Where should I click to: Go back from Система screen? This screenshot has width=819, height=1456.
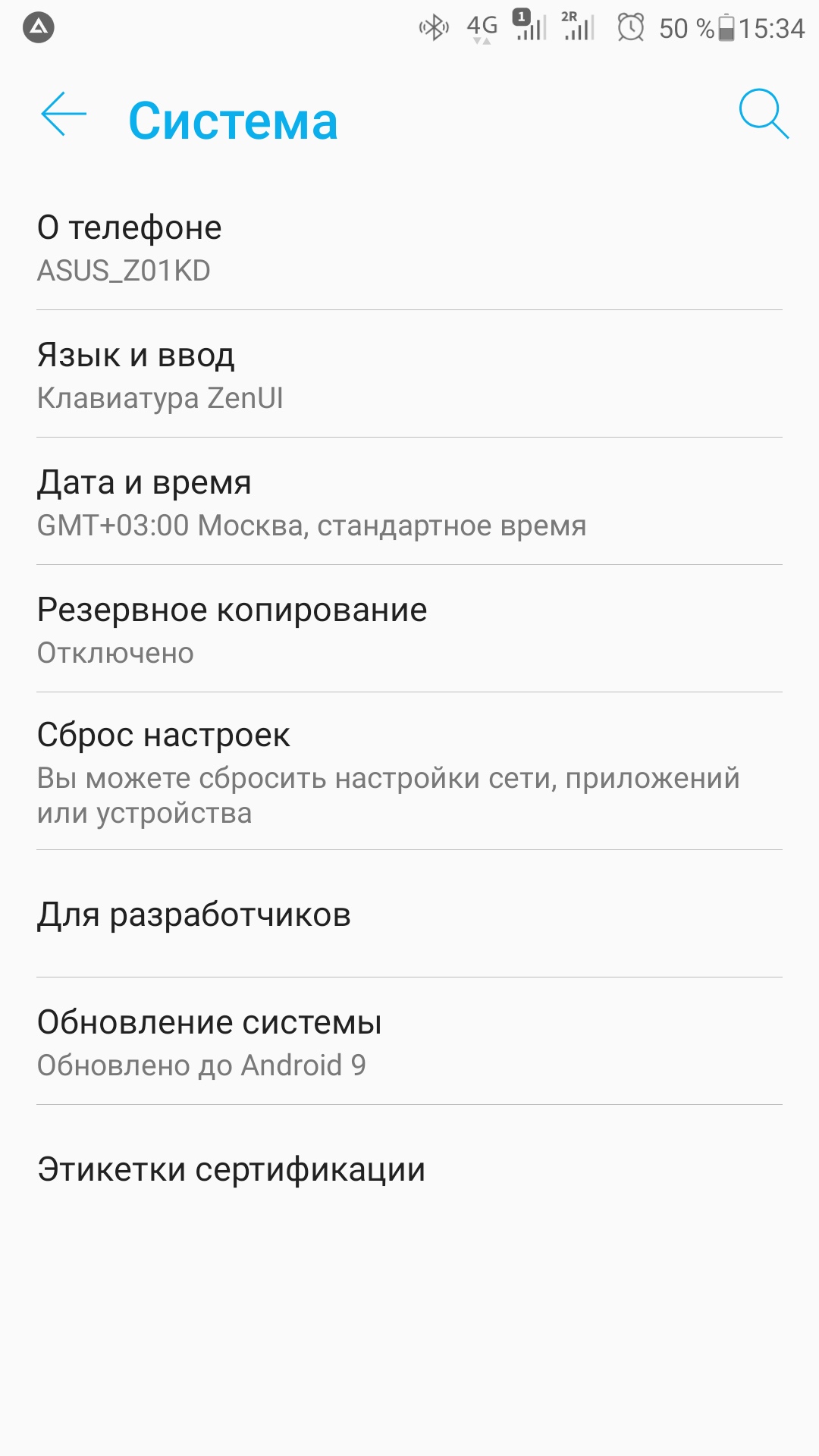click(64, 115)
